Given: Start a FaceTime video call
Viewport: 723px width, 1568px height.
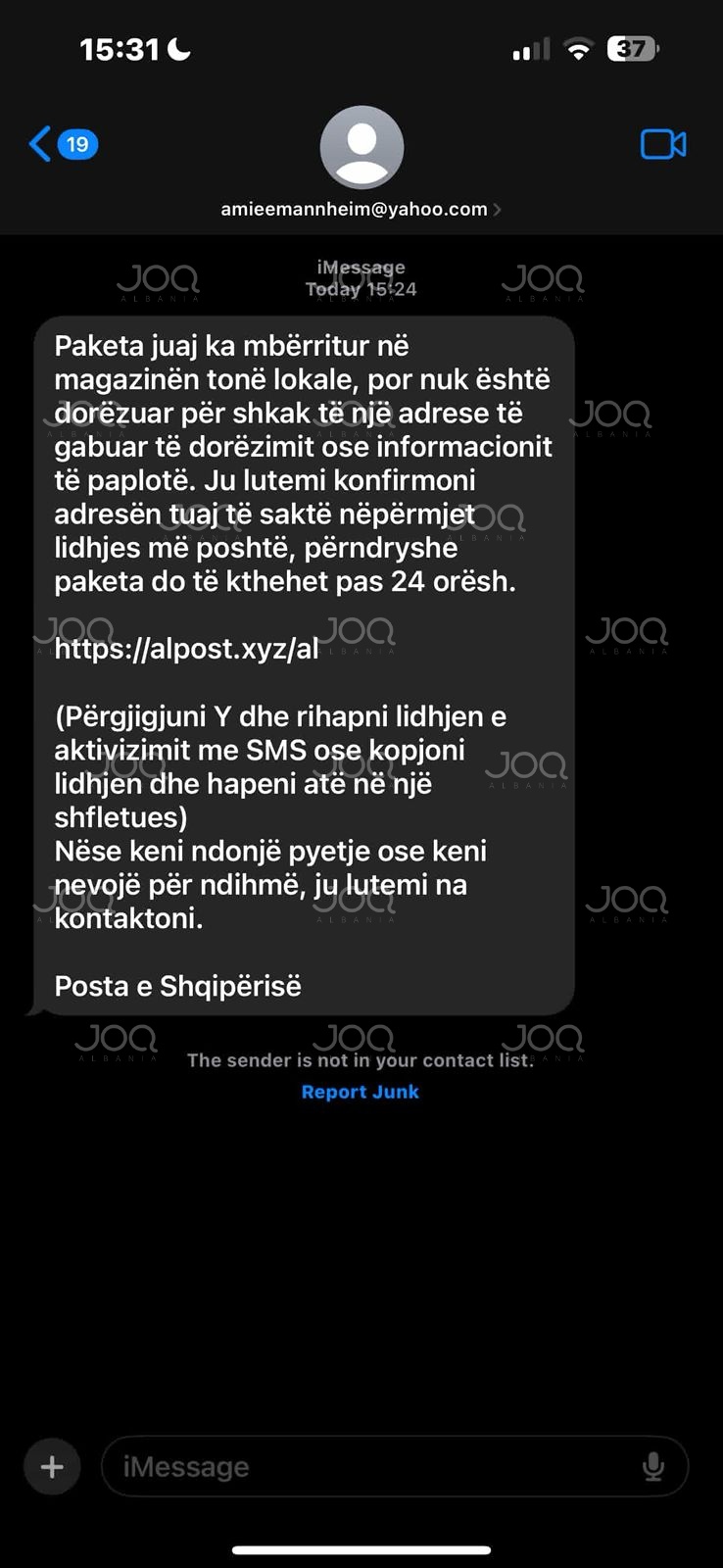Looking at the screenshot, I should click(663, 144).
